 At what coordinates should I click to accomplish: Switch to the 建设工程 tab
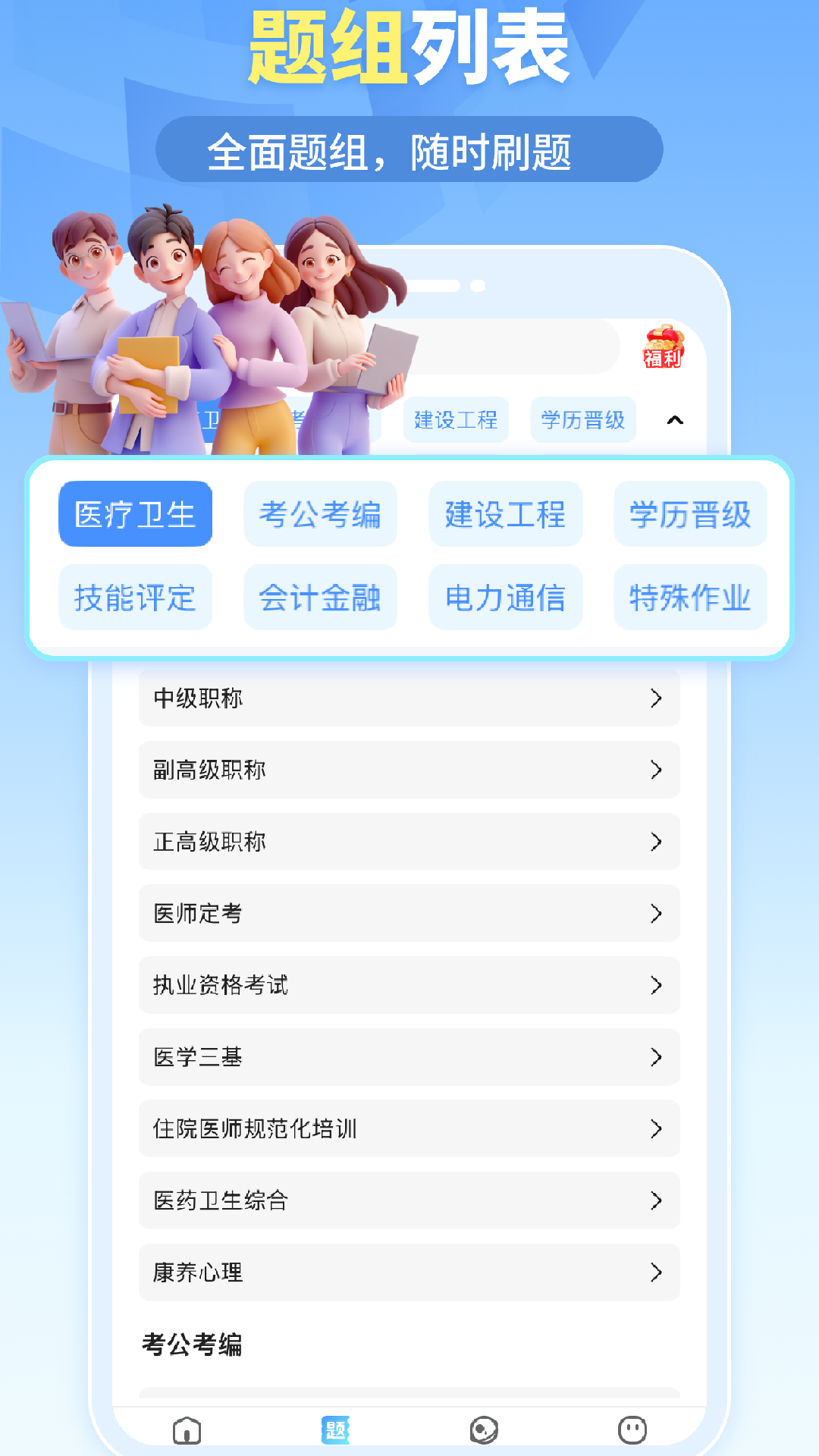pyautogui.click(x=456, y=420)
